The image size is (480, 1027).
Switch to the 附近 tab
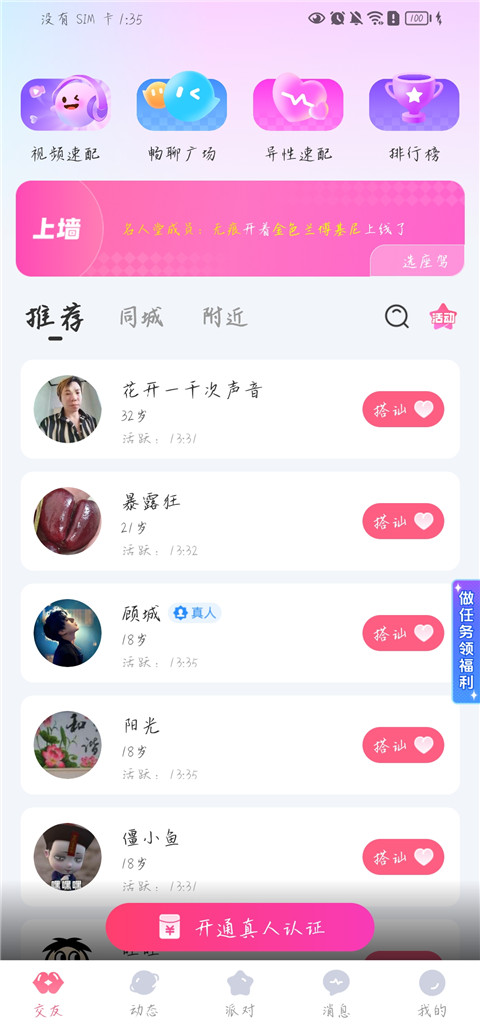point(225,318)
